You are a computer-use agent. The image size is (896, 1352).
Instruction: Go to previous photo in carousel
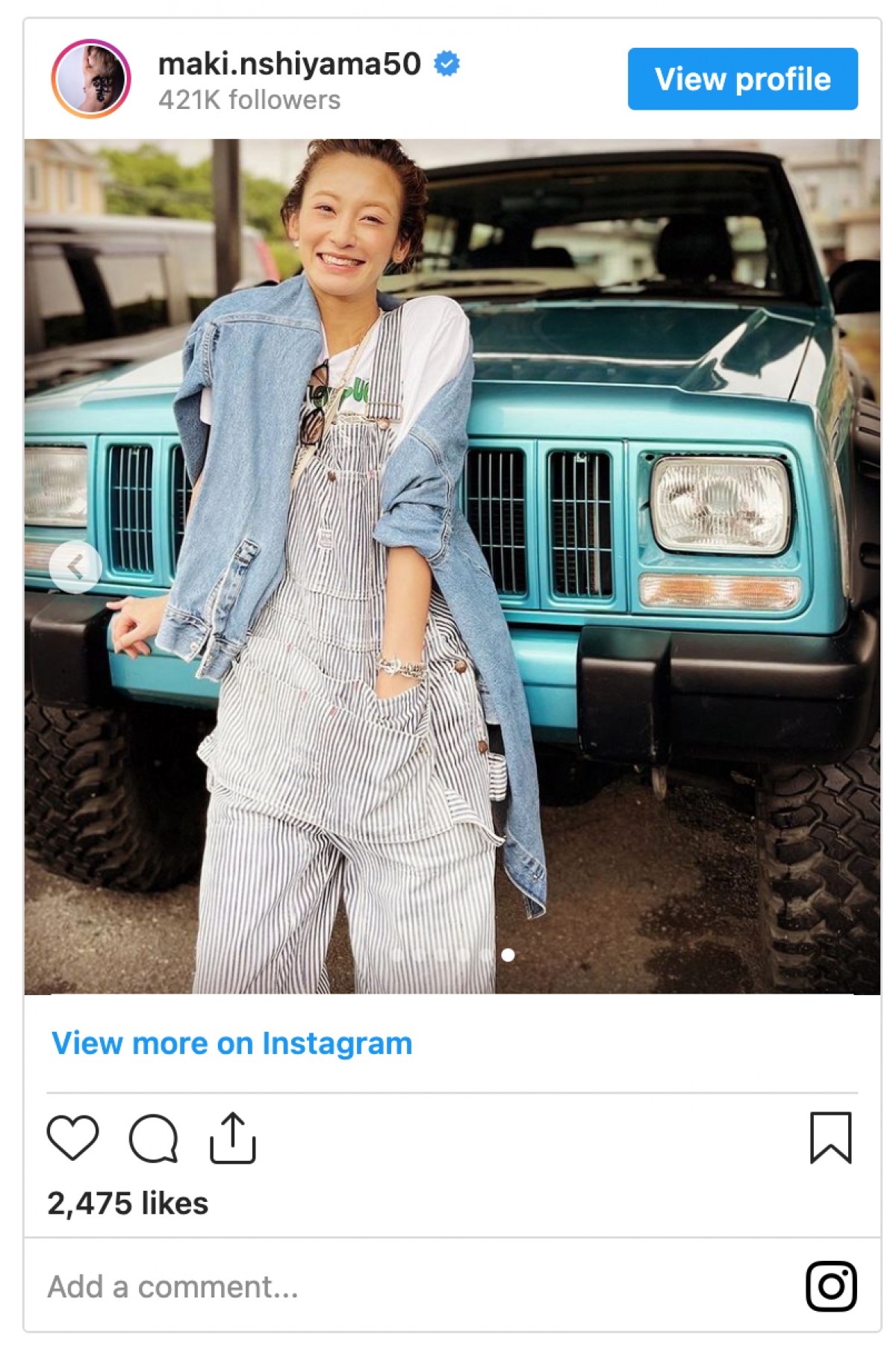click(x=75, y=567)
